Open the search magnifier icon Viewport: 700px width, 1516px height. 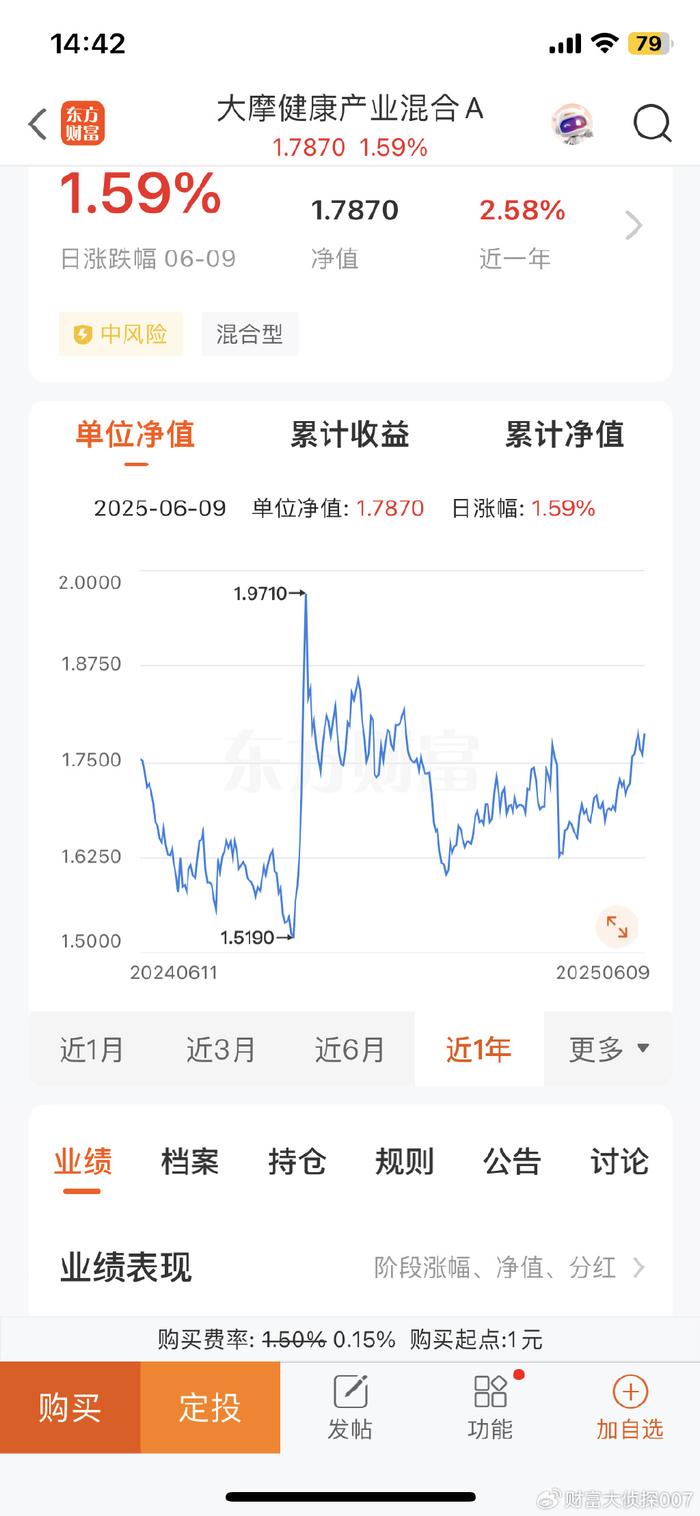click(x=652, y=124)
